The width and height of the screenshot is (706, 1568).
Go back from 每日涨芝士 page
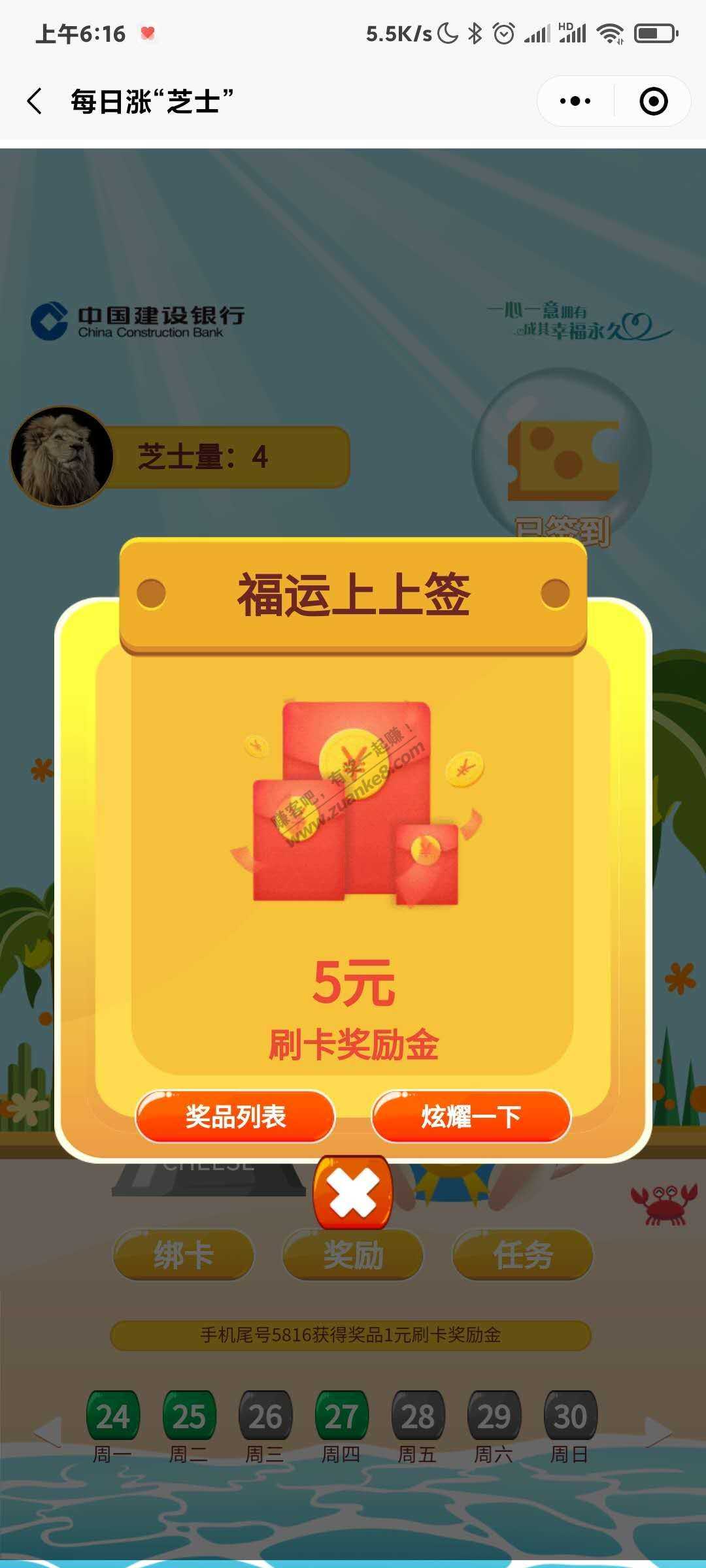pos(35,101)
